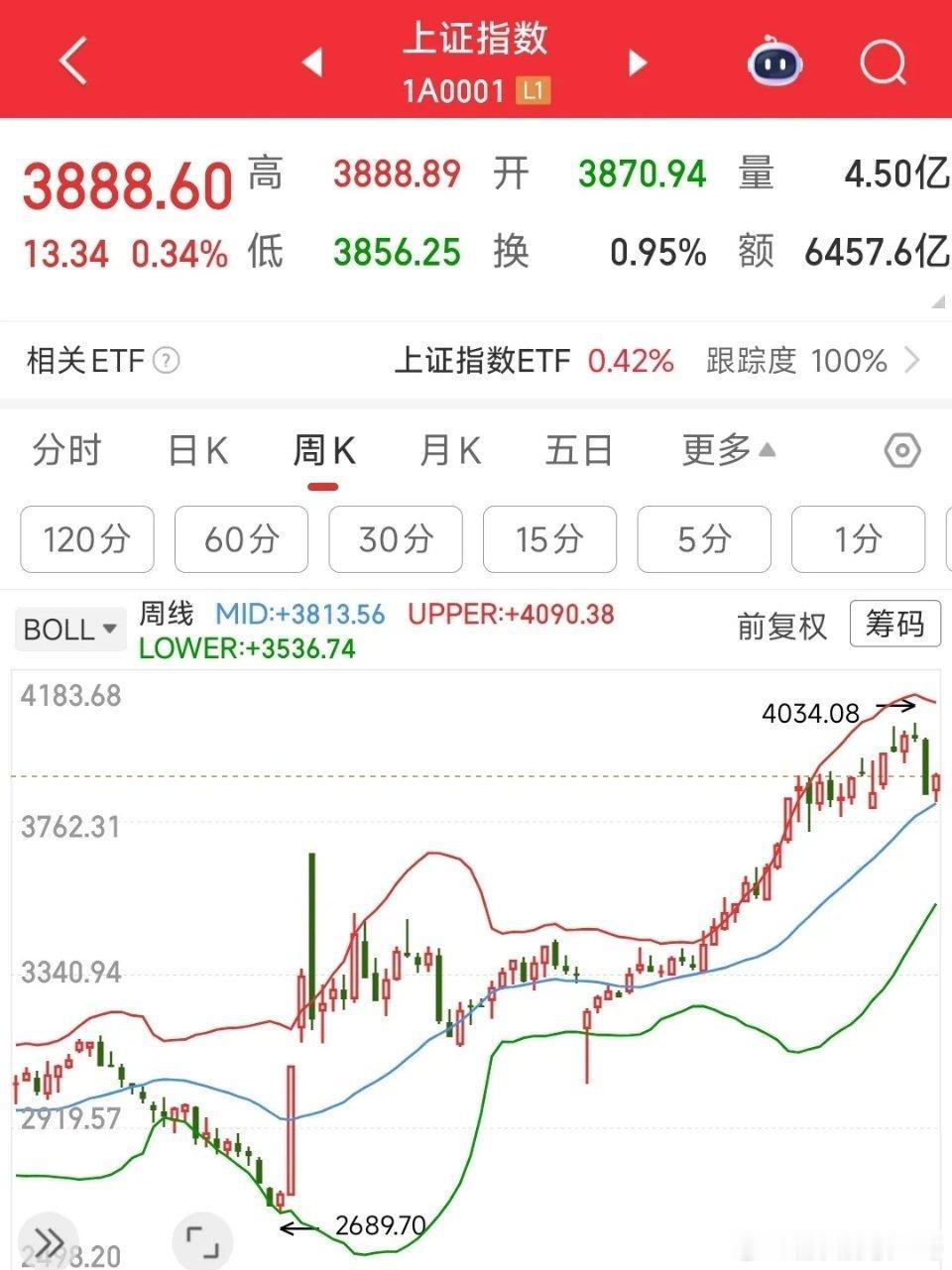Select the 5分 timeframe button
This screenshot has height=1270, width=952.
(x=703, y=540)
